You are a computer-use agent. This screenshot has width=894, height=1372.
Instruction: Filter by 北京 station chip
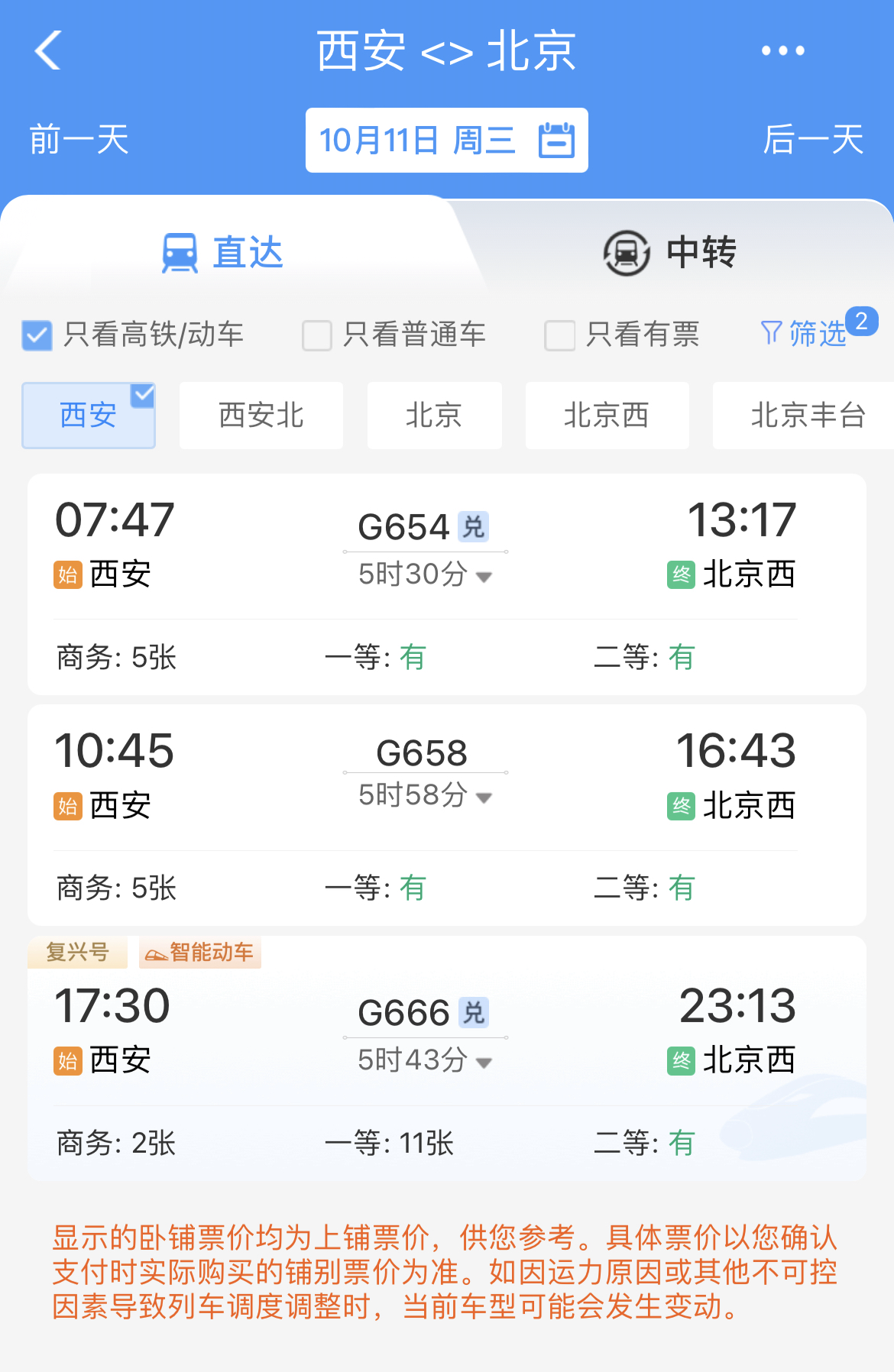pyautogui.click(x=434, y=416)
